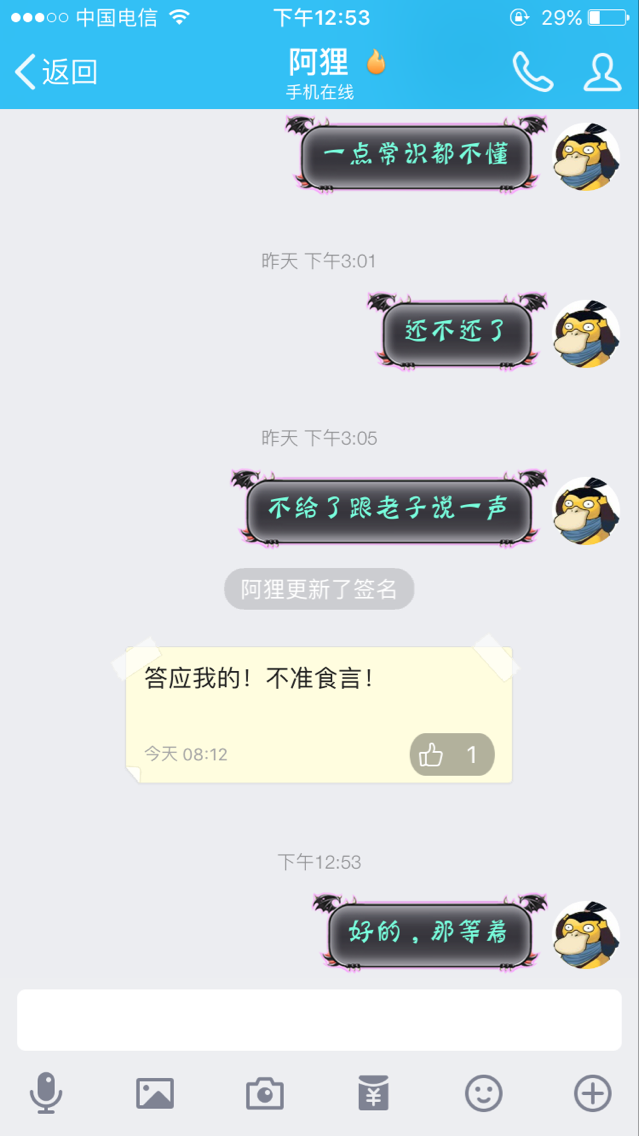Like the signature note with thumbs-up
The image size is (639, 1136).
point(452,755)
